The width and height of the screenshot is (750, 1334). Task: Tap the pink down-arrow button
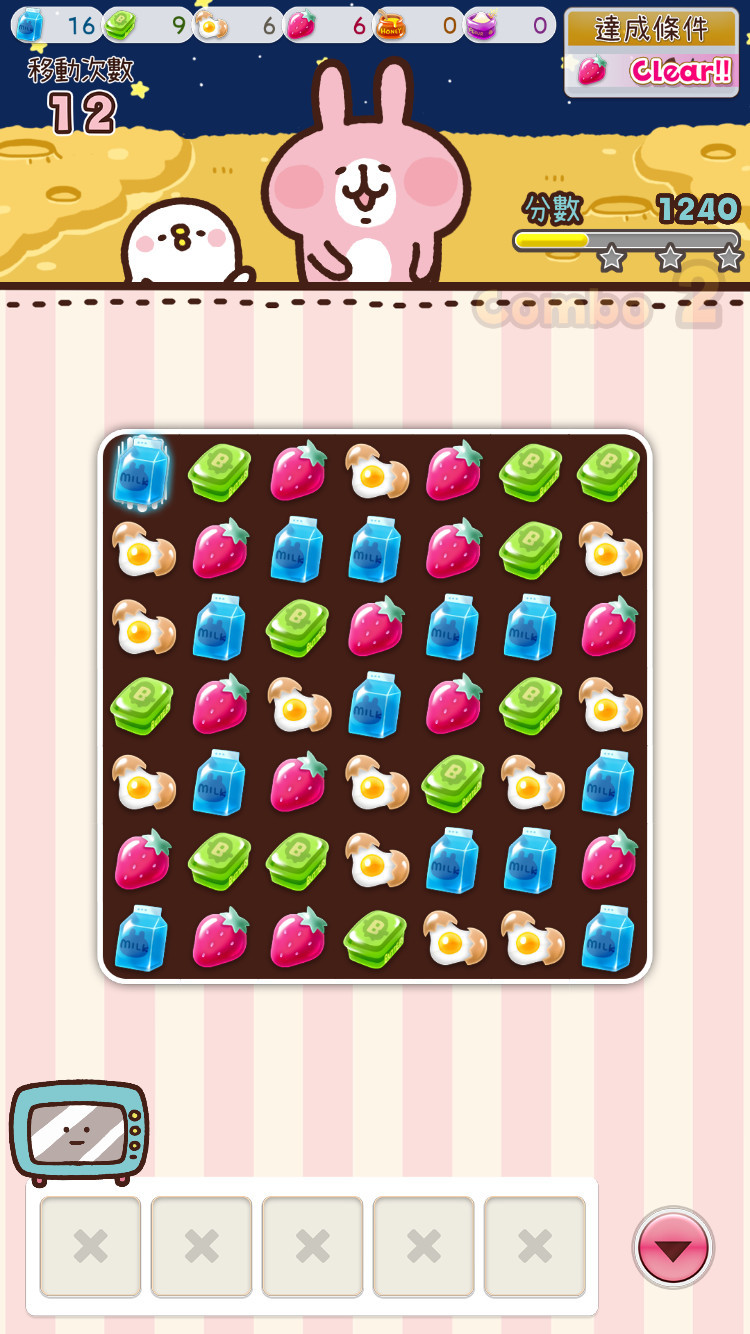673,1247
